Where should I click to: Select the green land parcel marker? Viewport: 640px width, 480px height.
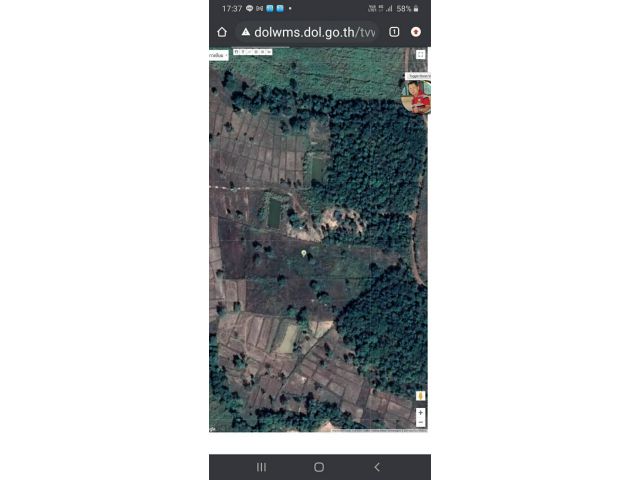pos(303,252)
